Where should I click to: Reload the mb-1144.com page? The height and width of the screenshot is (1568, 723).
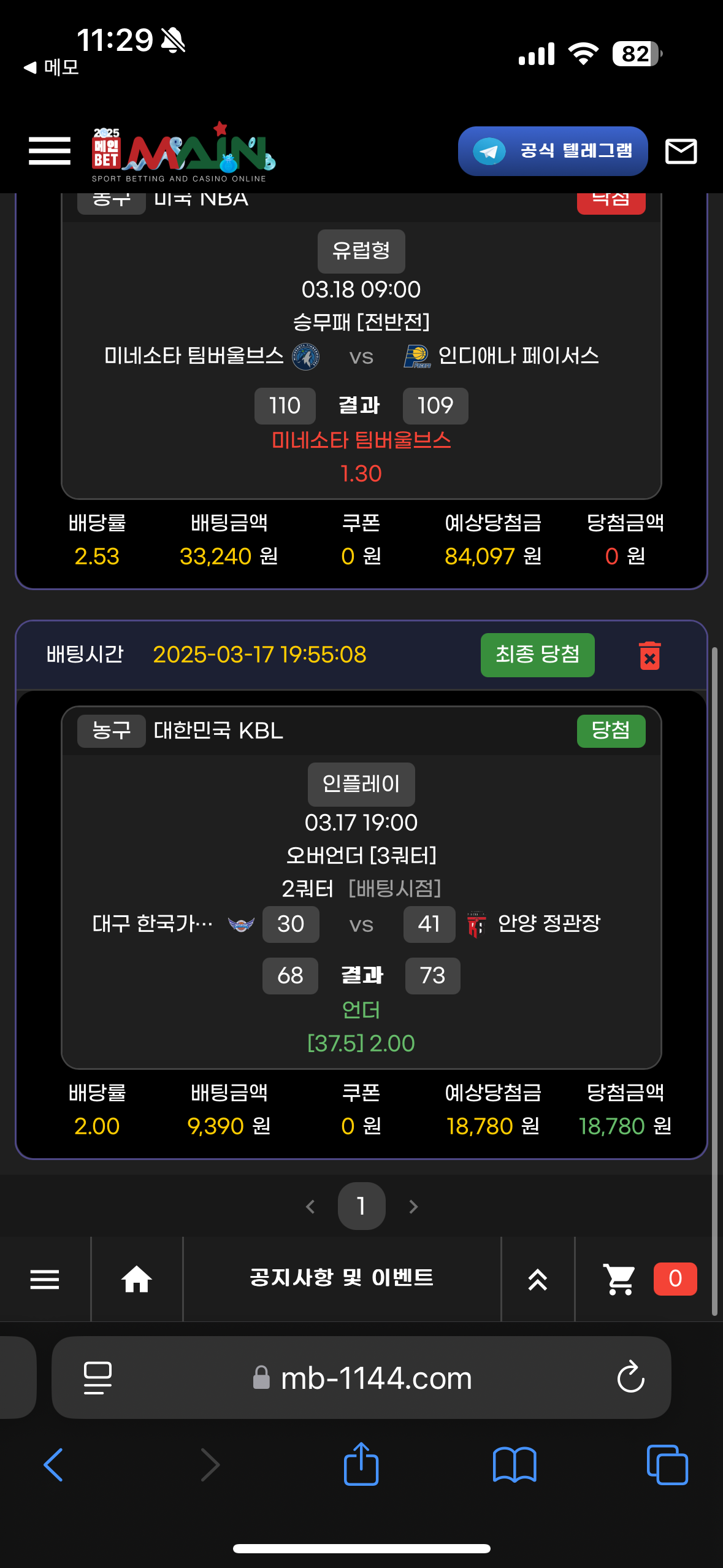(630, 1377)
